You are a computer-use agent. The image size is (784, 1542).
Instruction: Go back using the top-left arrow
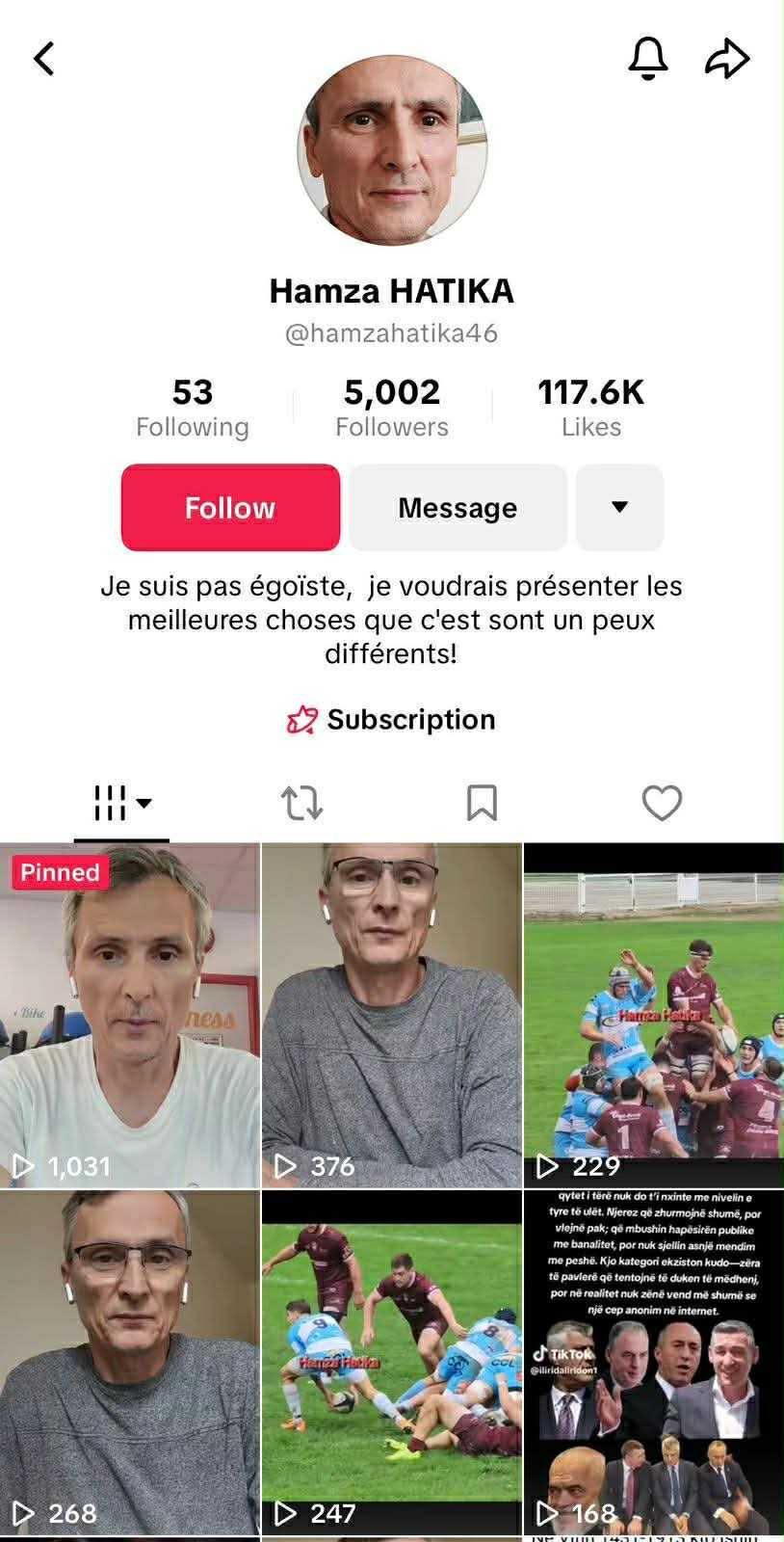[x=44, y=59]
